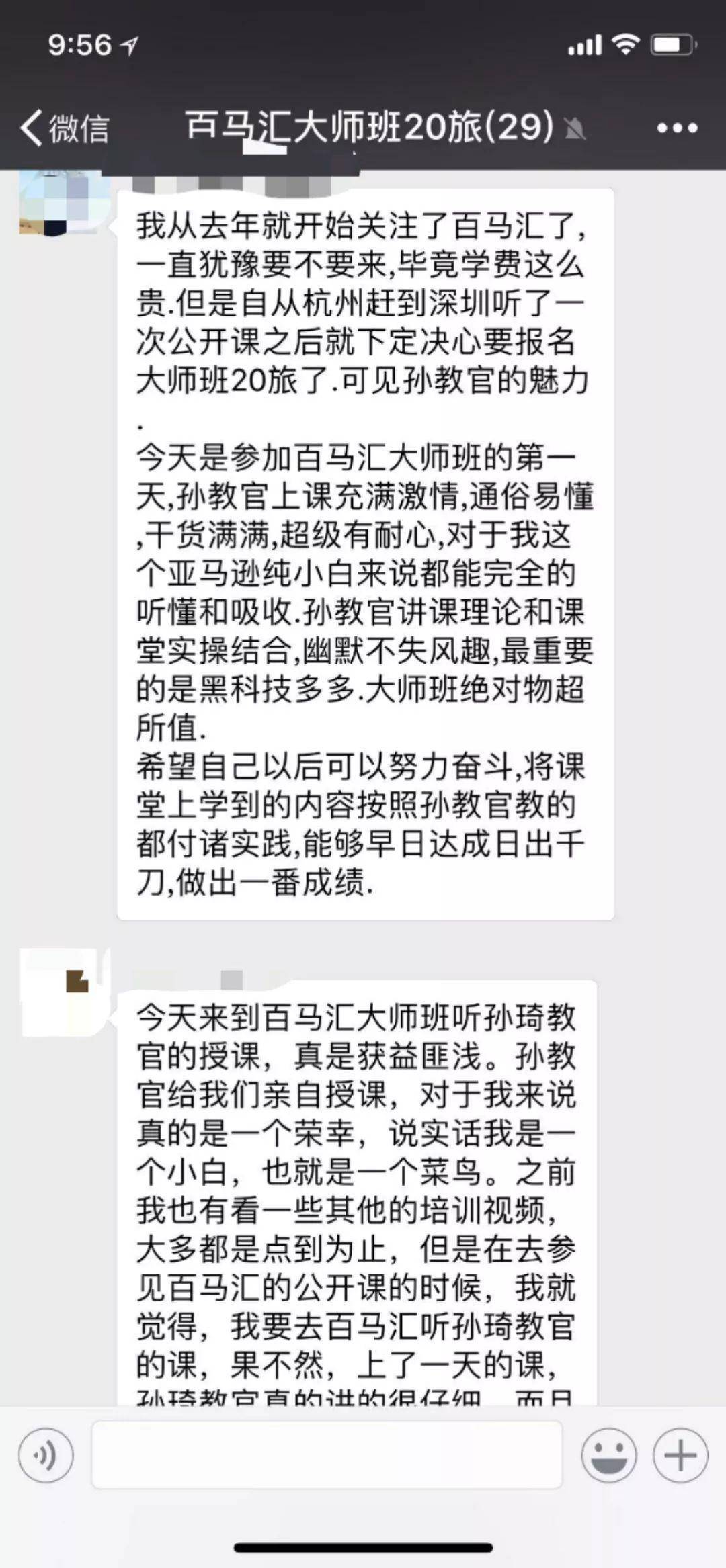Open the plus attachment menu
726x1568 pixels.
680,1455
